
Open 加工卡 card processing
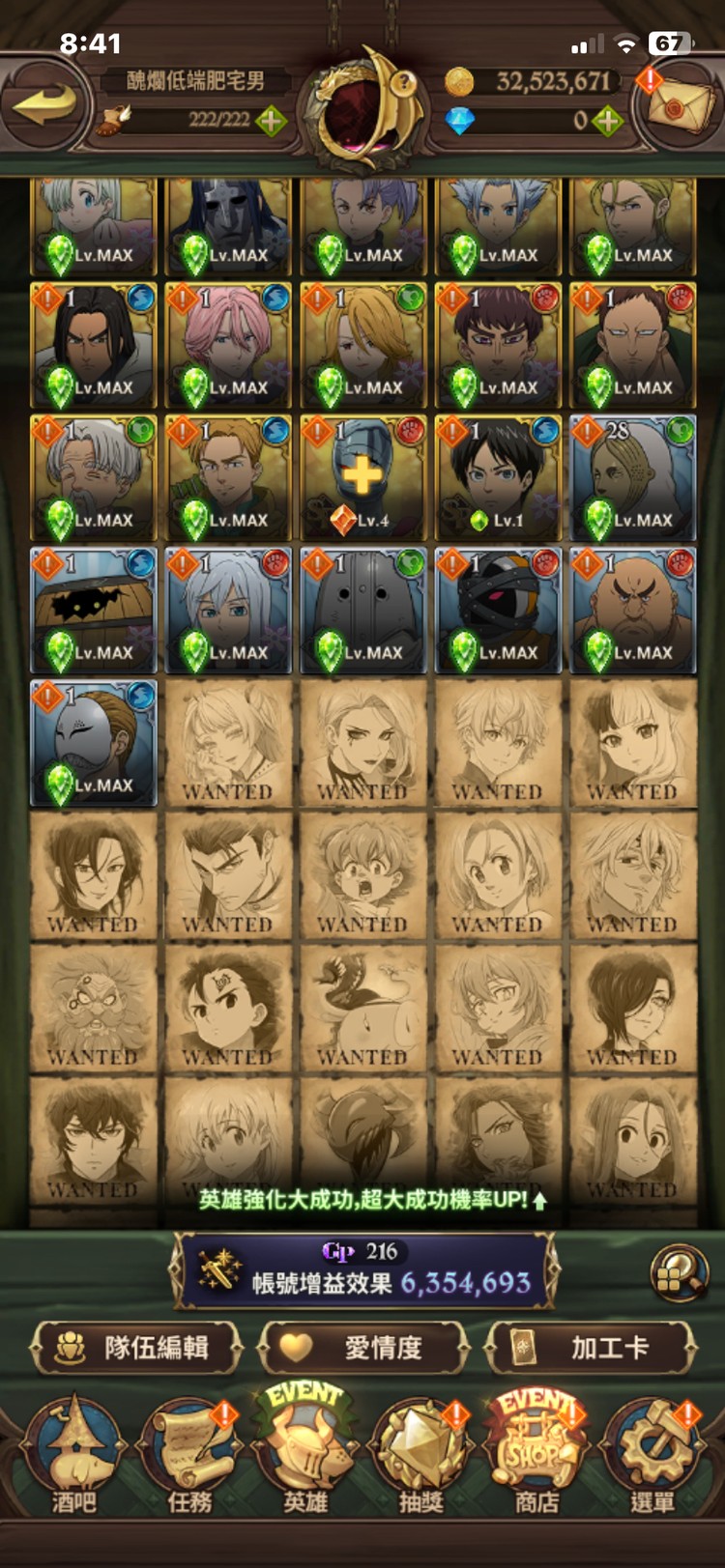click(590, 1347)
